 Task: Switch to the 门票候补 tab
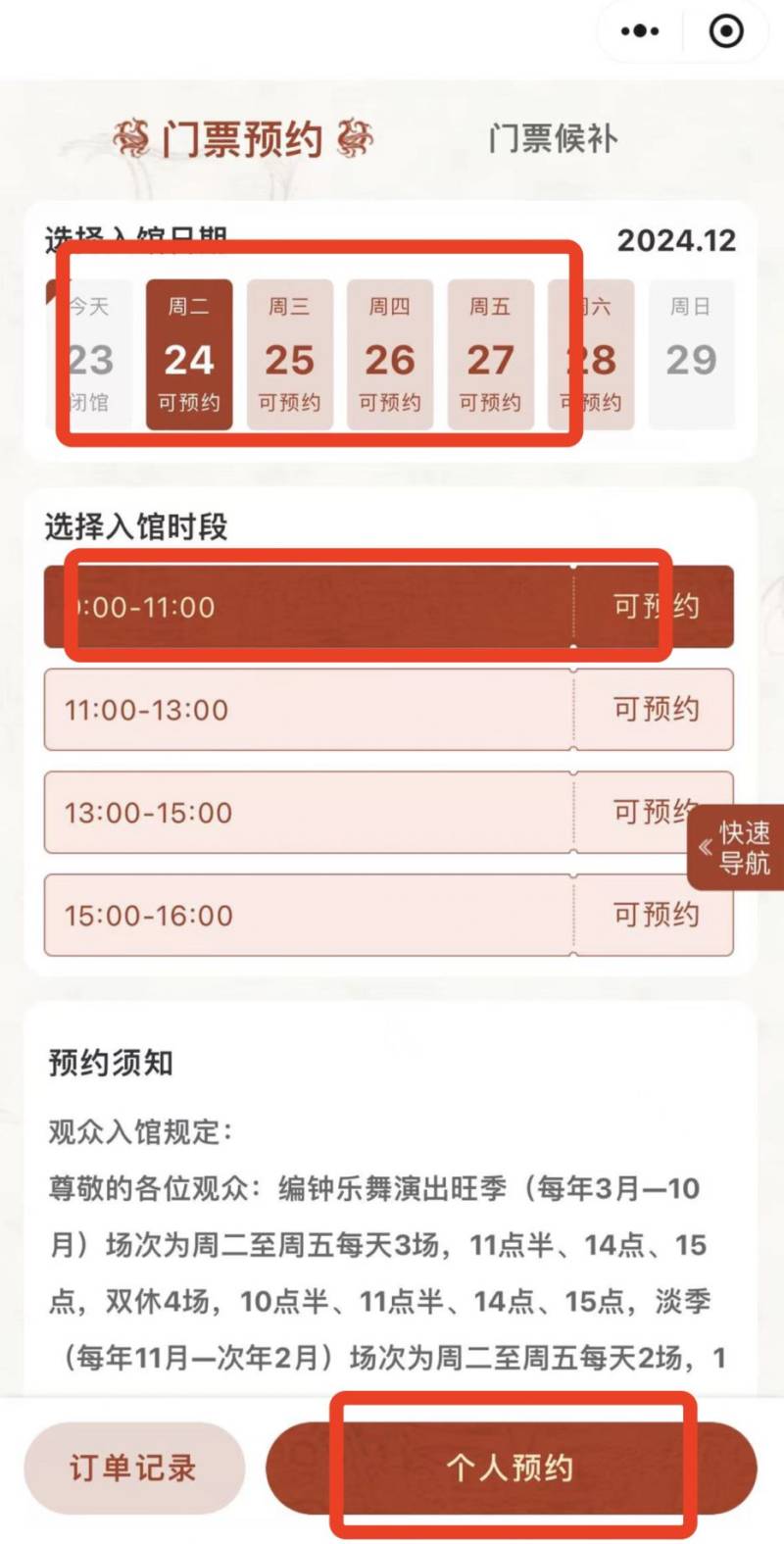tap(553, 138)
